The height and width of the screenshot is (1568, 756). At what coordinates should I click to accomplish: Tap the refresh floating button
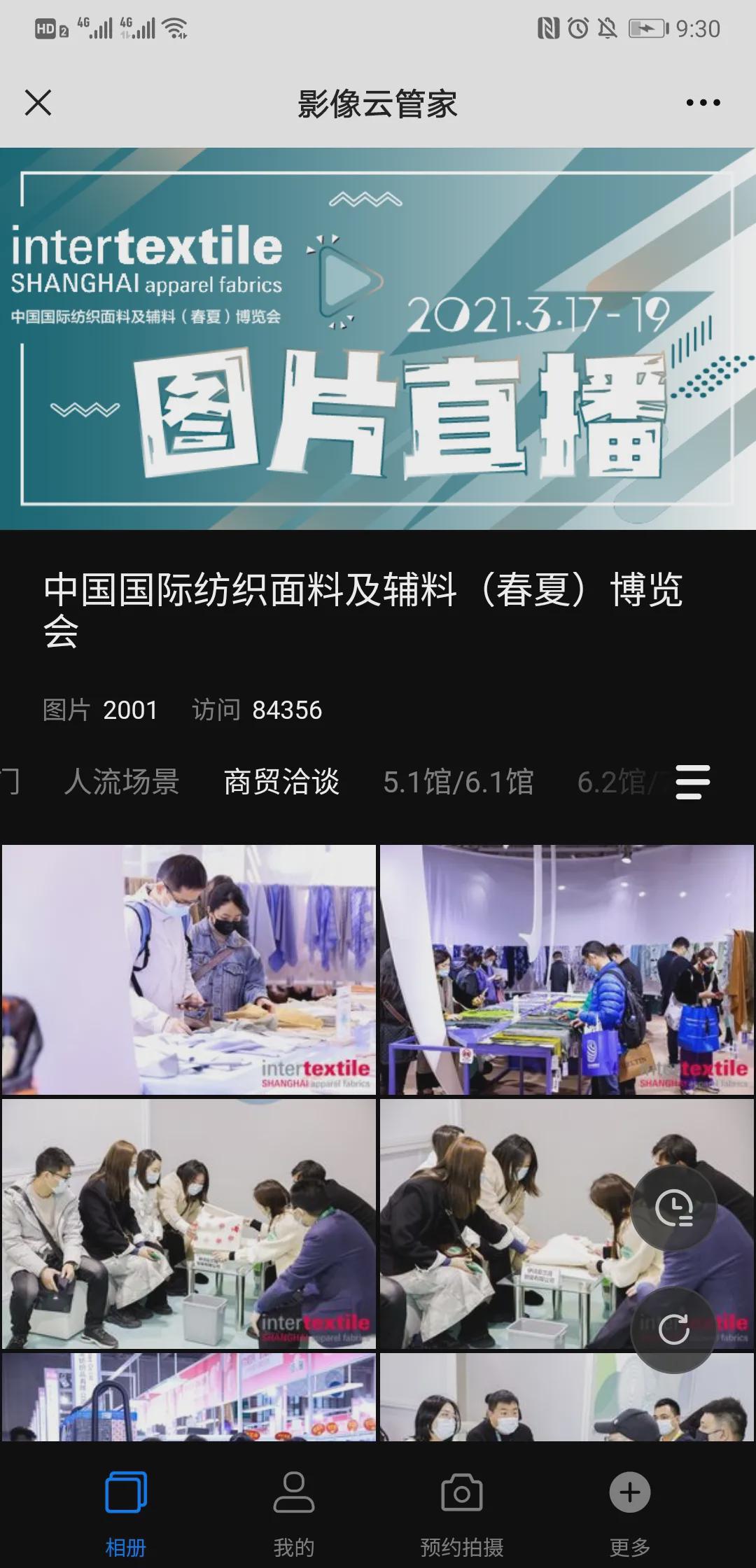673,1329
